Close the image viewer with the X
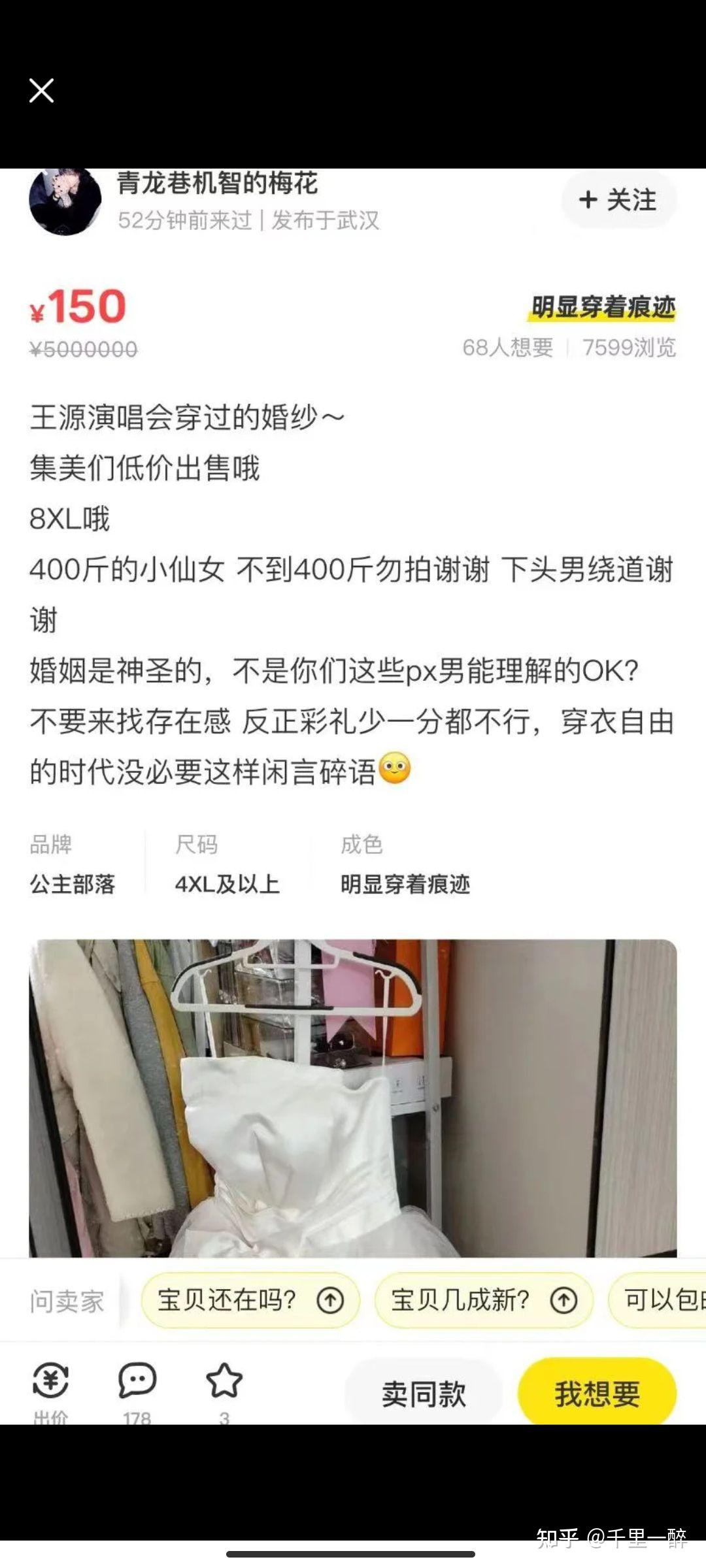 pyautogui.click(x=41, y=91)
